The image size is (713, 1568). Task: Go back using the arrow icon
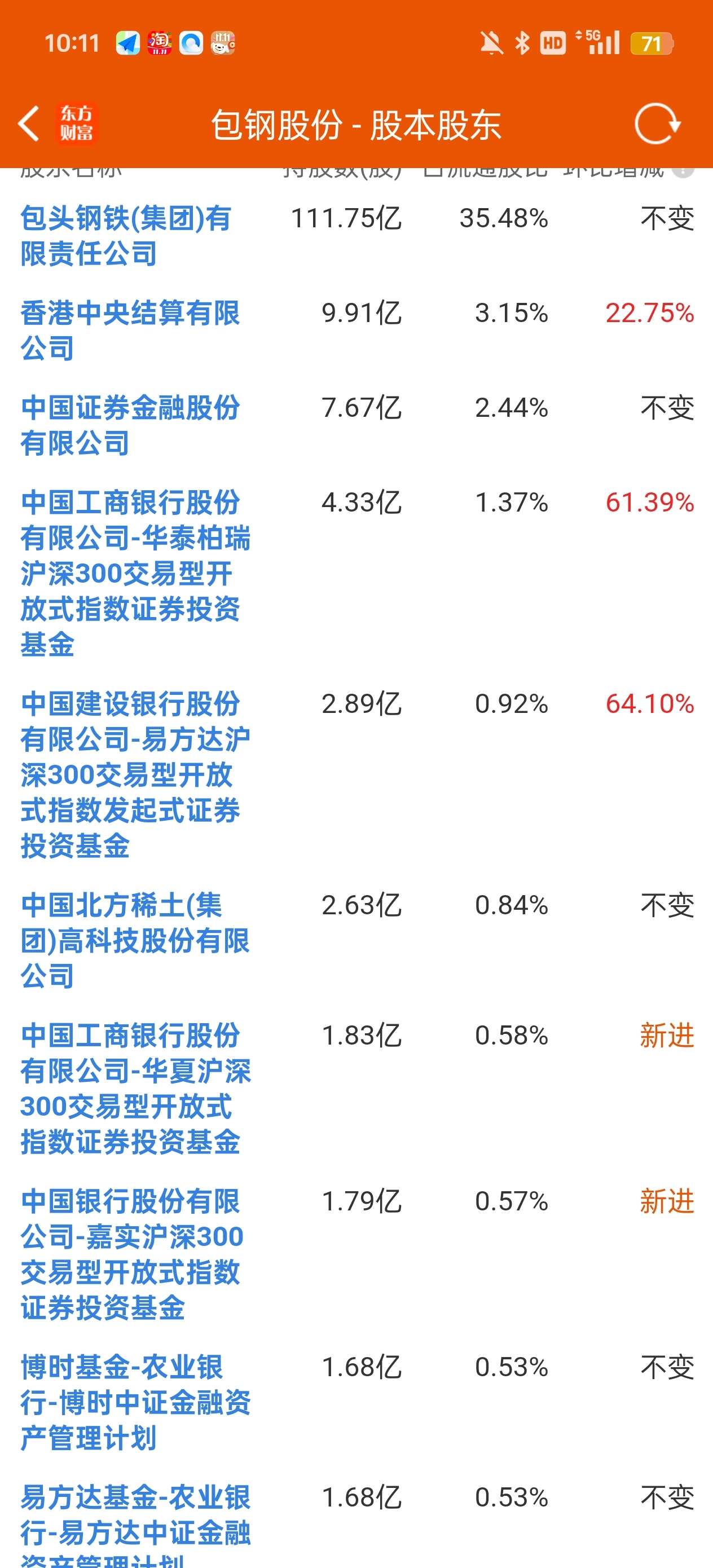29,124
